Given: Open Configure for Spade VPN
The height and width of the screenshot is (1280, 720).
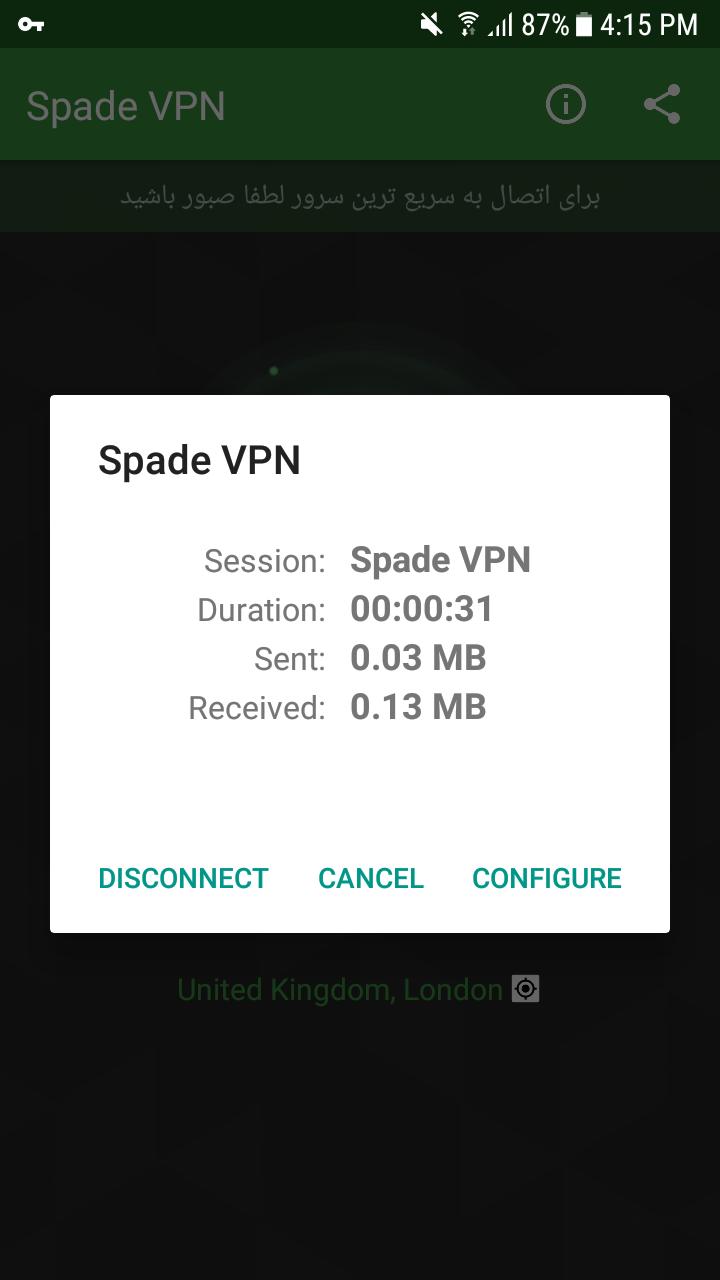Looking at the screenshot, I should pos(547,878).
